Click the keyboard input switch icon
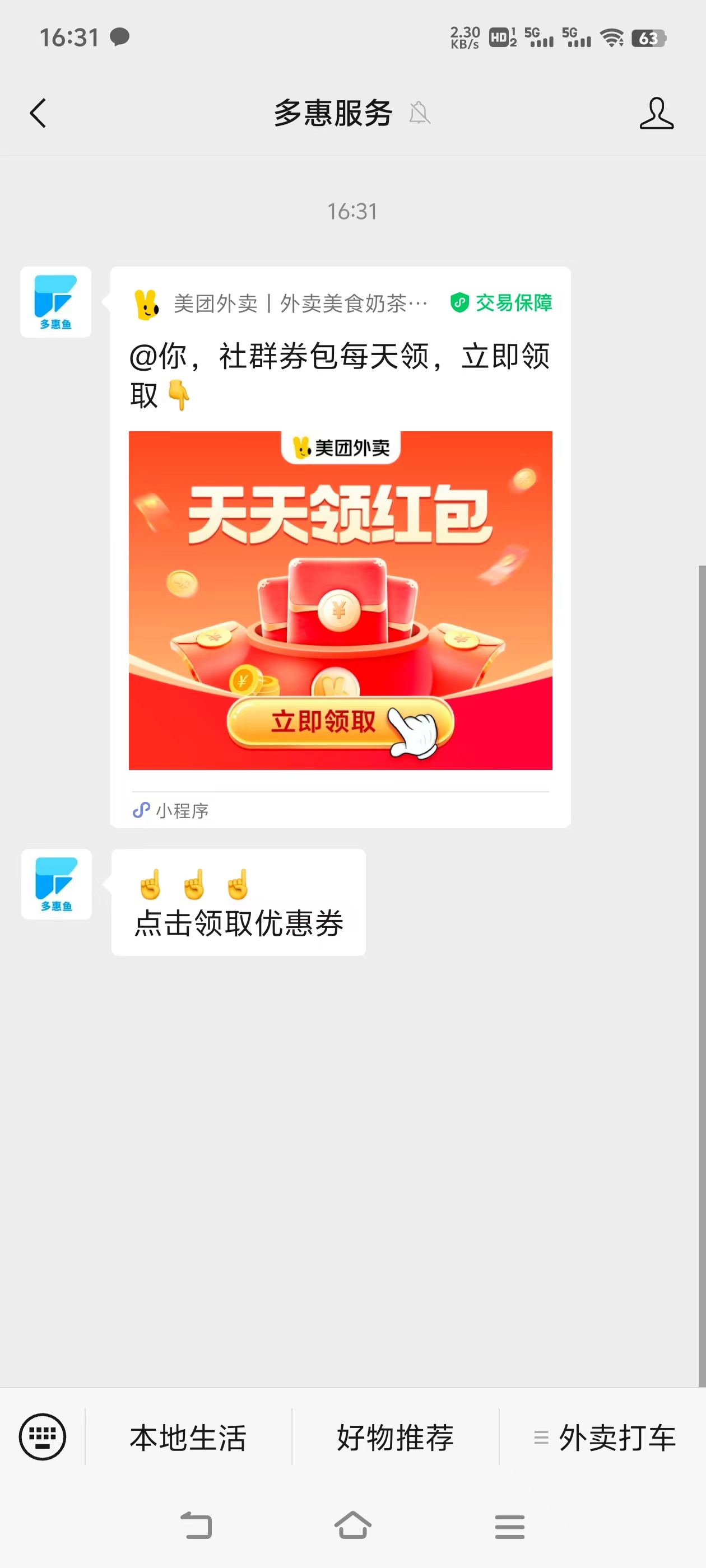This screenshot has height=1568, width=706. [x=41, y=1438]
